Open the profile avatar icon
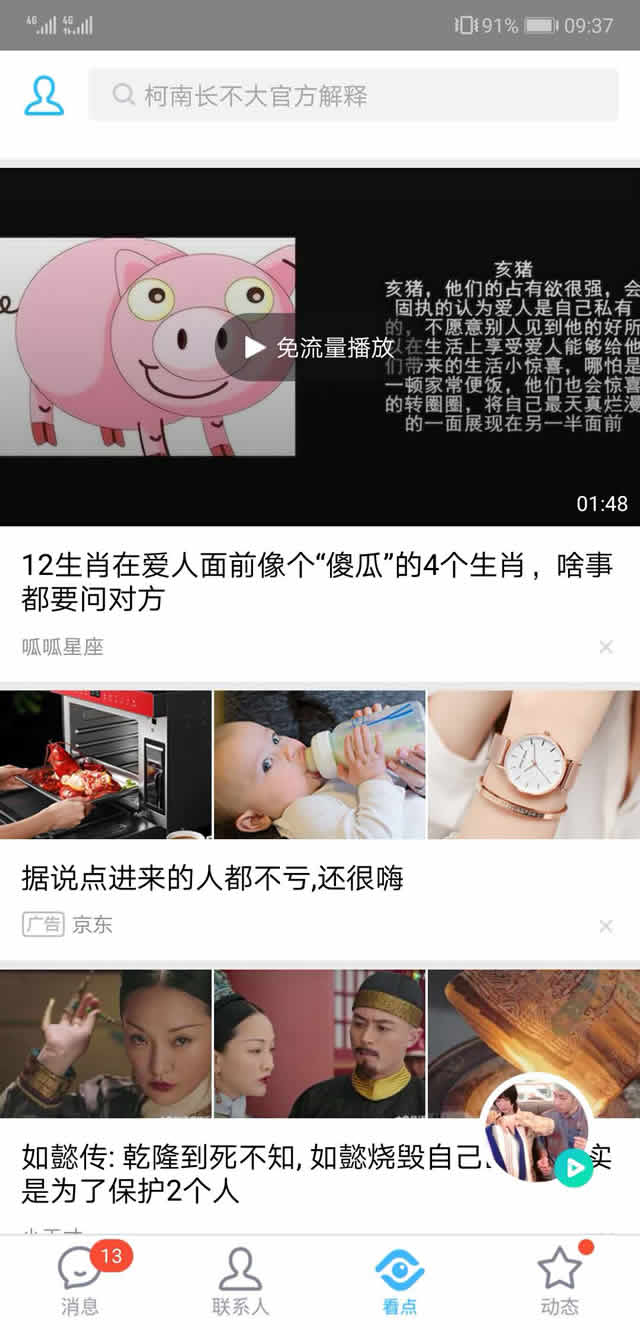Viewport: 640px width, 1330px height. (44, 95)
